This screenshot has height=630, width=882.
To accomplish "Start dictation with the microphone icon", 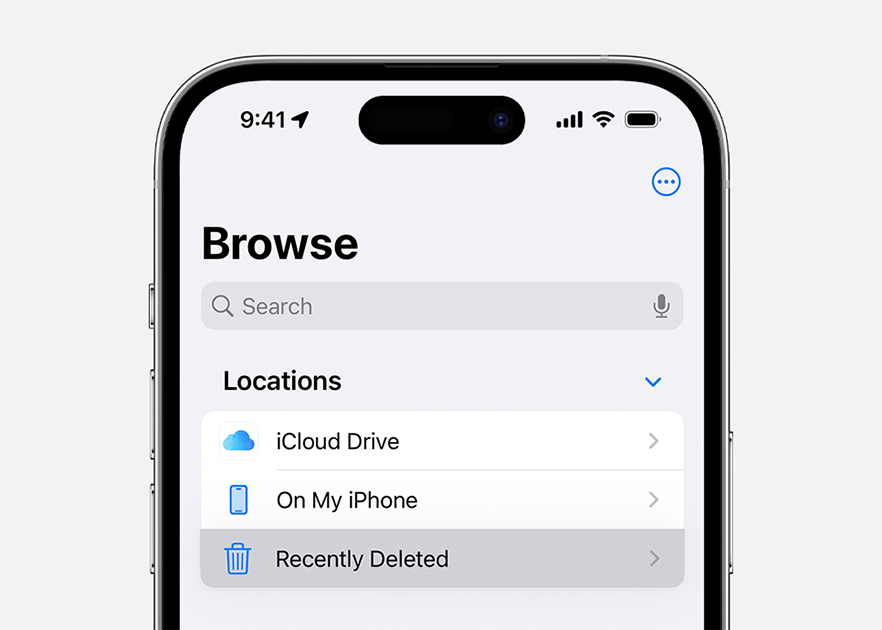I will 661,306.
